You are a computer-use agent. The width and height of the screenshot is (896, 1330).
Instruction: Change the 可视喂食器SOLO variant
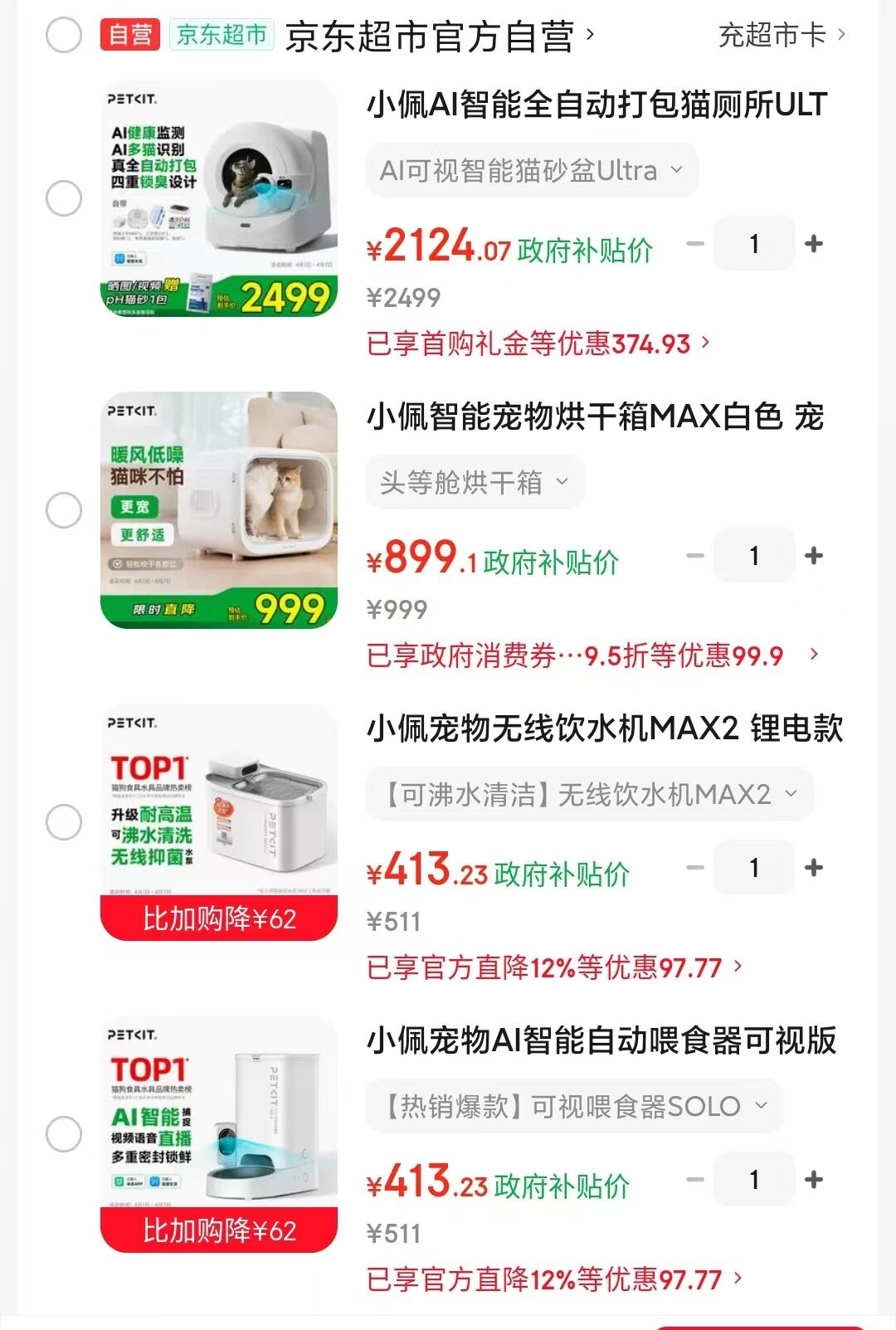pos(574,1107)
